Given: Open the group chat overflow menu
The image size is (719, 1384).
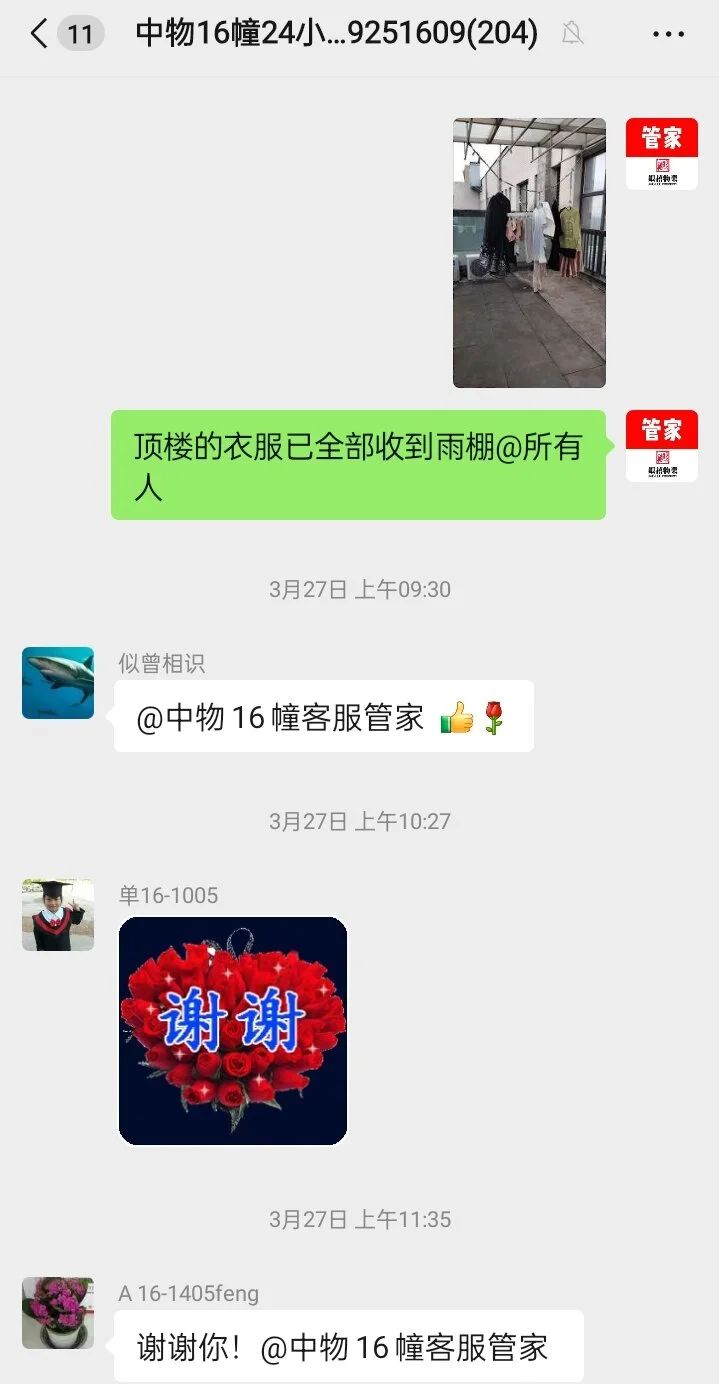Looking at the screenshot, I should click(x=668, y=34).
